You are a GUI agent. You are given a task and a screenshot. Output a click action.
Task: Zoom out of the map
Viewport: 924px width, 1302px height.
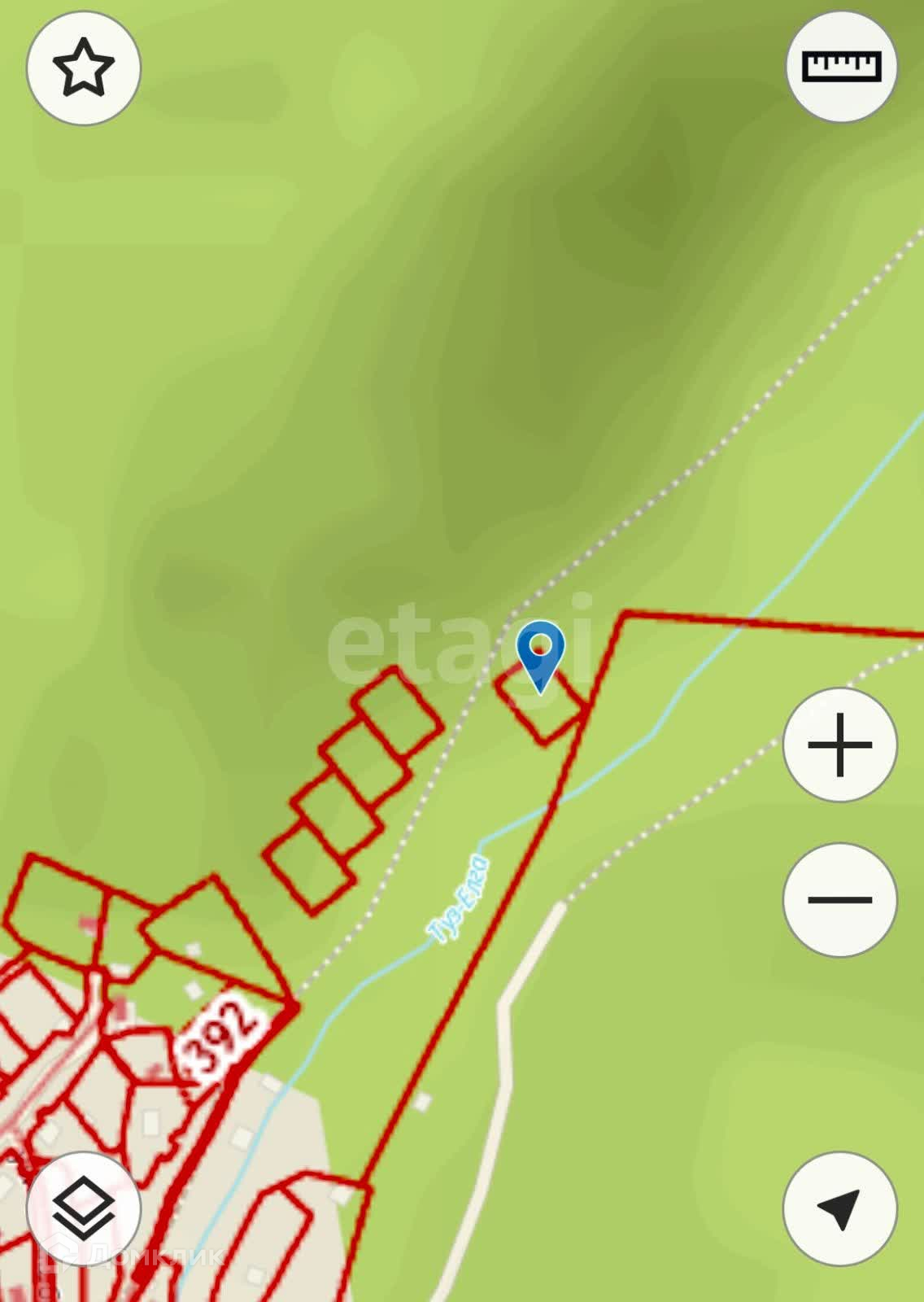839,899
